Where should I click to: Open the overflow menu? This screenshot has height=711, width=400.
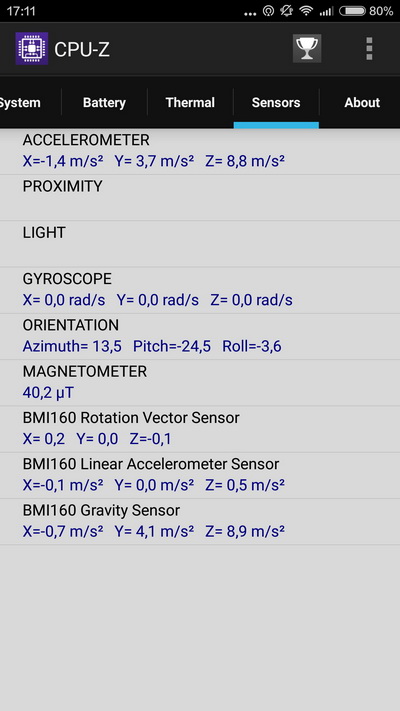tap(369, 48)
